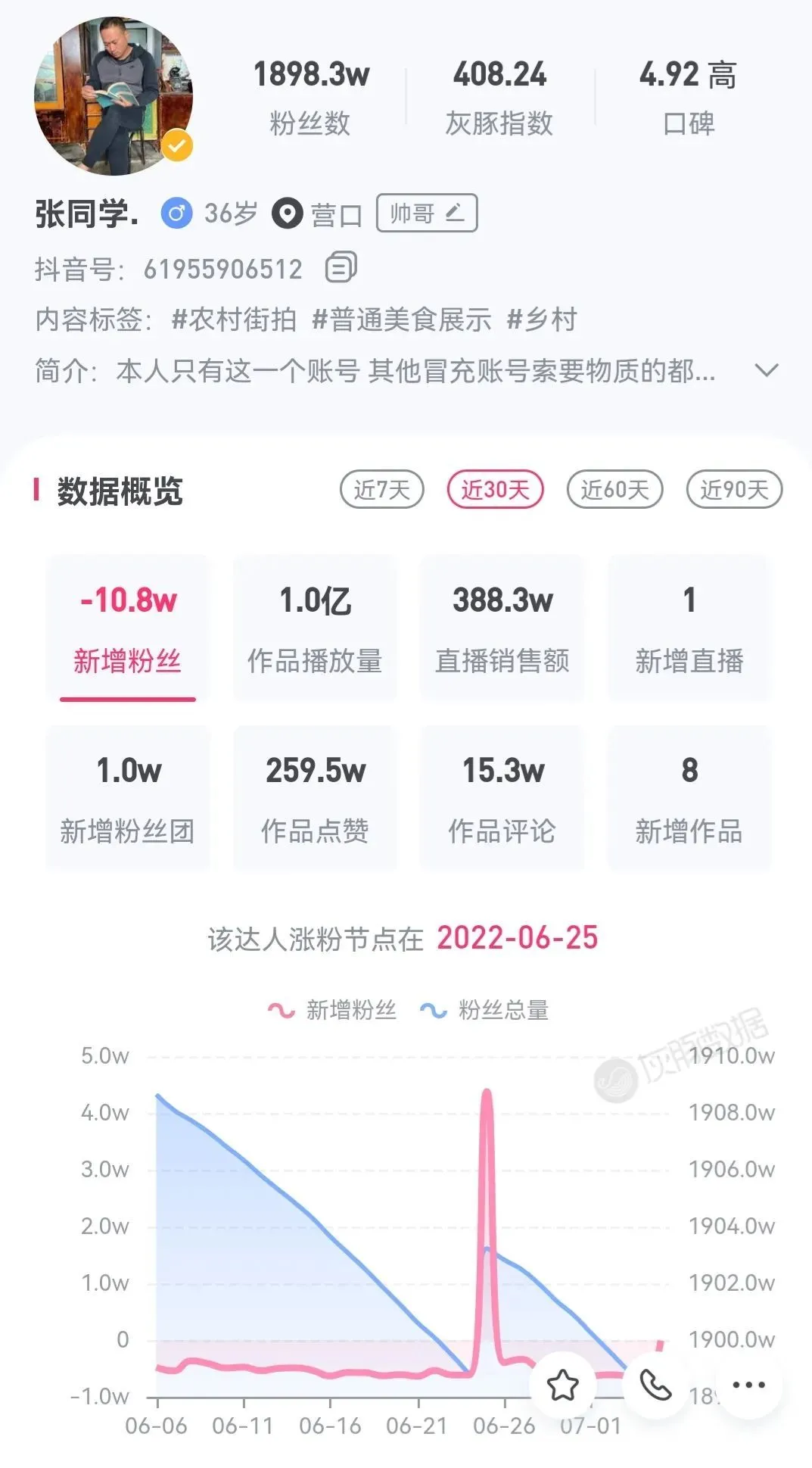Click the male gender icon beside 张同学
The width and height of the screenshot is (812, 1468).
[176, 213]
